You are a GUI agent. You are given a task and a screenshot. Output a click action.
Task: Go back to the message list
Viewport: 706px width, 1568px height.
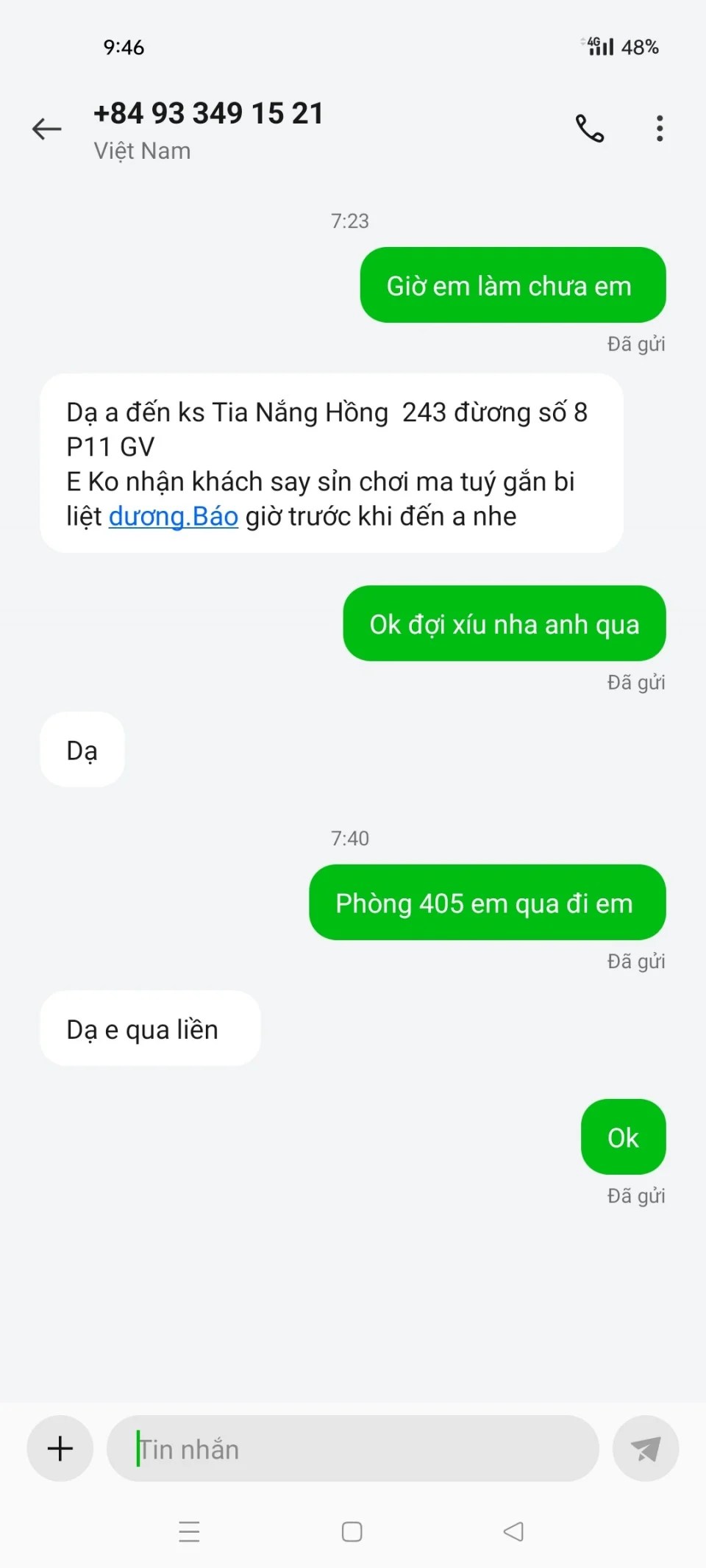[x=47, y=129]
